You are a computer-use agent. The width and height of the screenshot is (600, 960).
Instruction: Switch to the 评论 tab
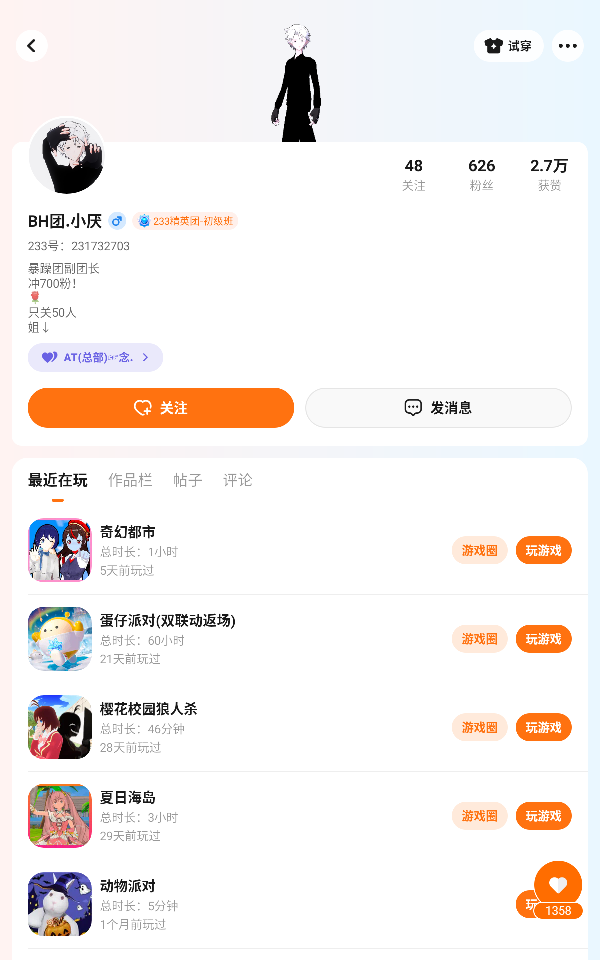[238, 480]
